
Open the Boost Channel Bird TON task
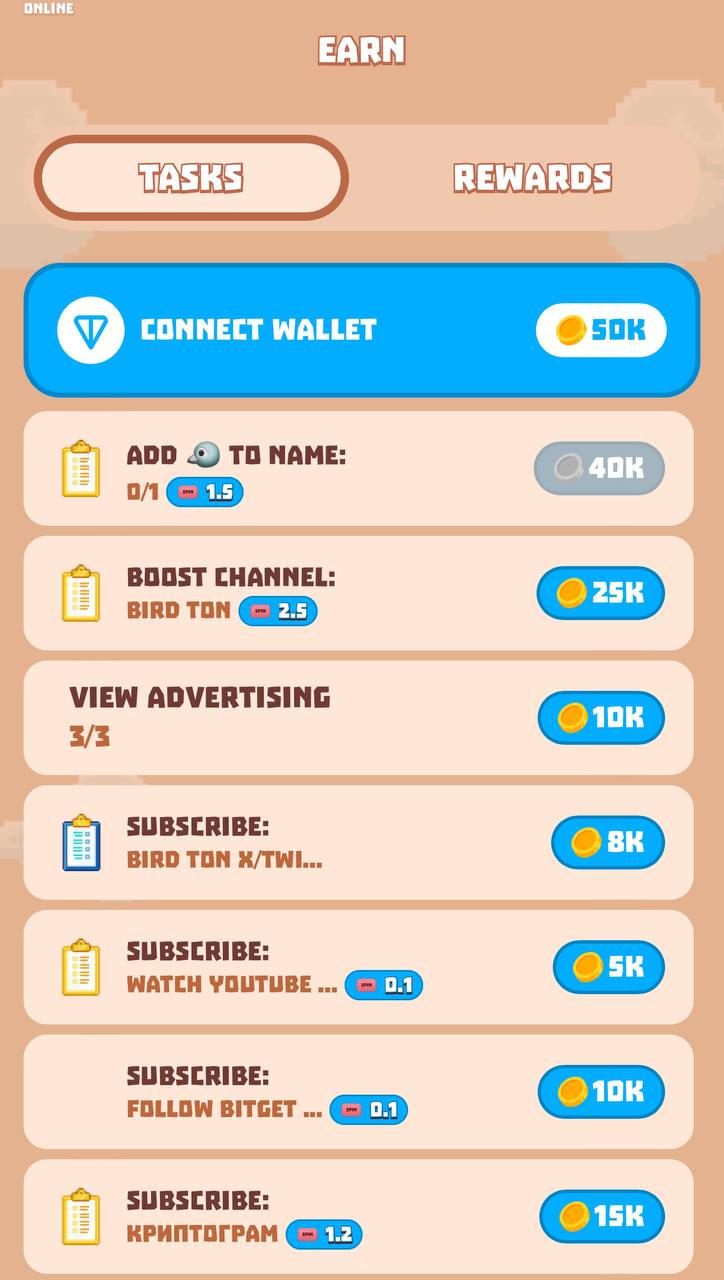[x=300, y=593]
